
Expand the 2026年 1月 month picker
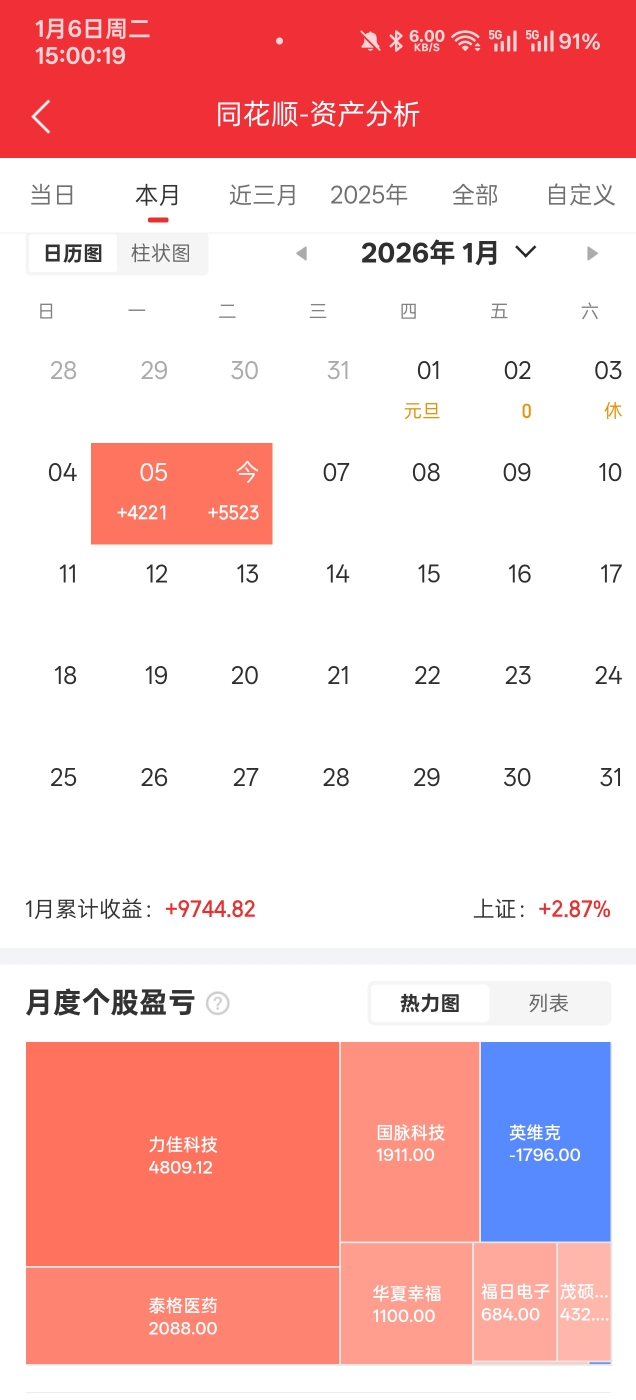(449, 254)
